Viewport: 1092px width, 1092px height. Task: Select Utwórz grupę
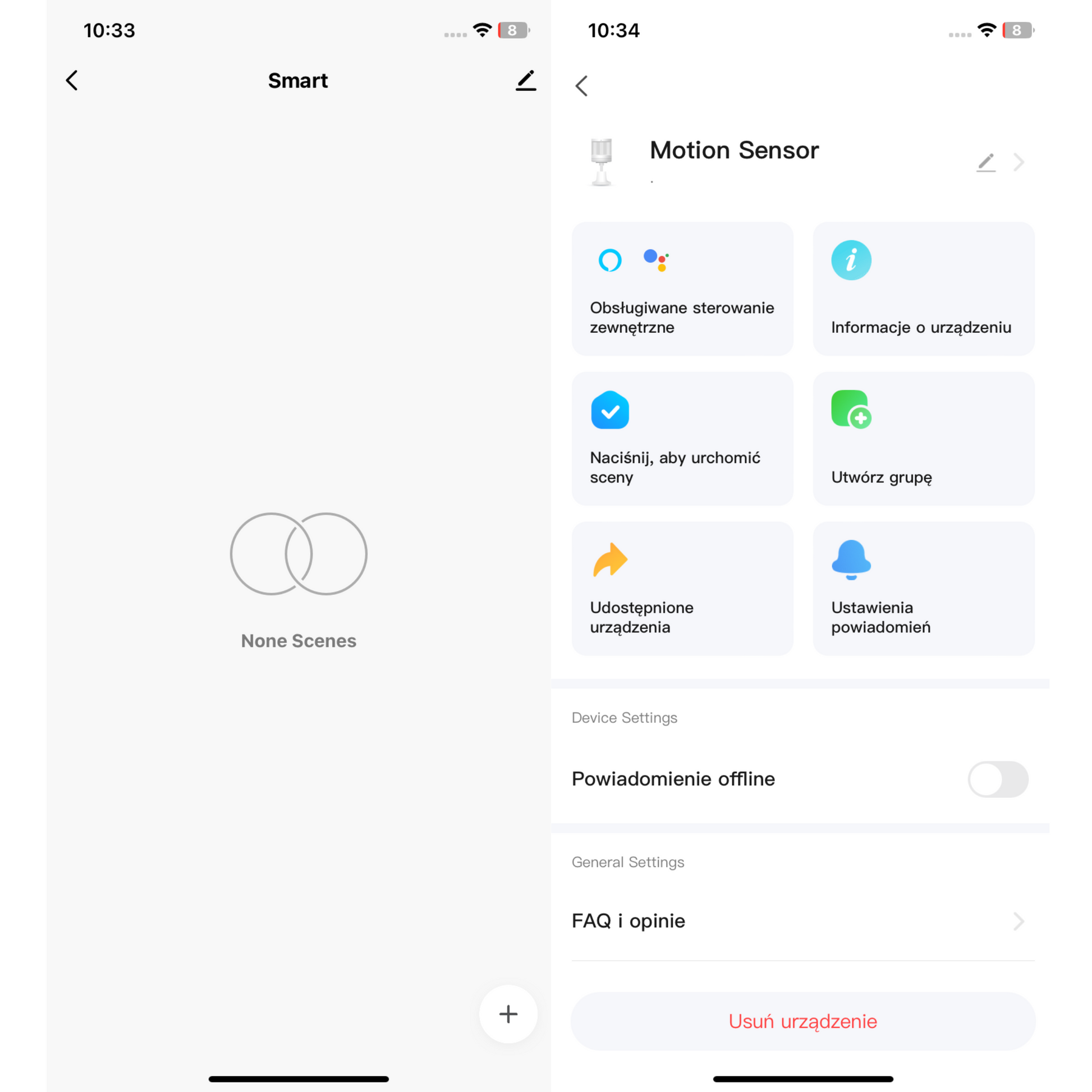pos(923,439)
